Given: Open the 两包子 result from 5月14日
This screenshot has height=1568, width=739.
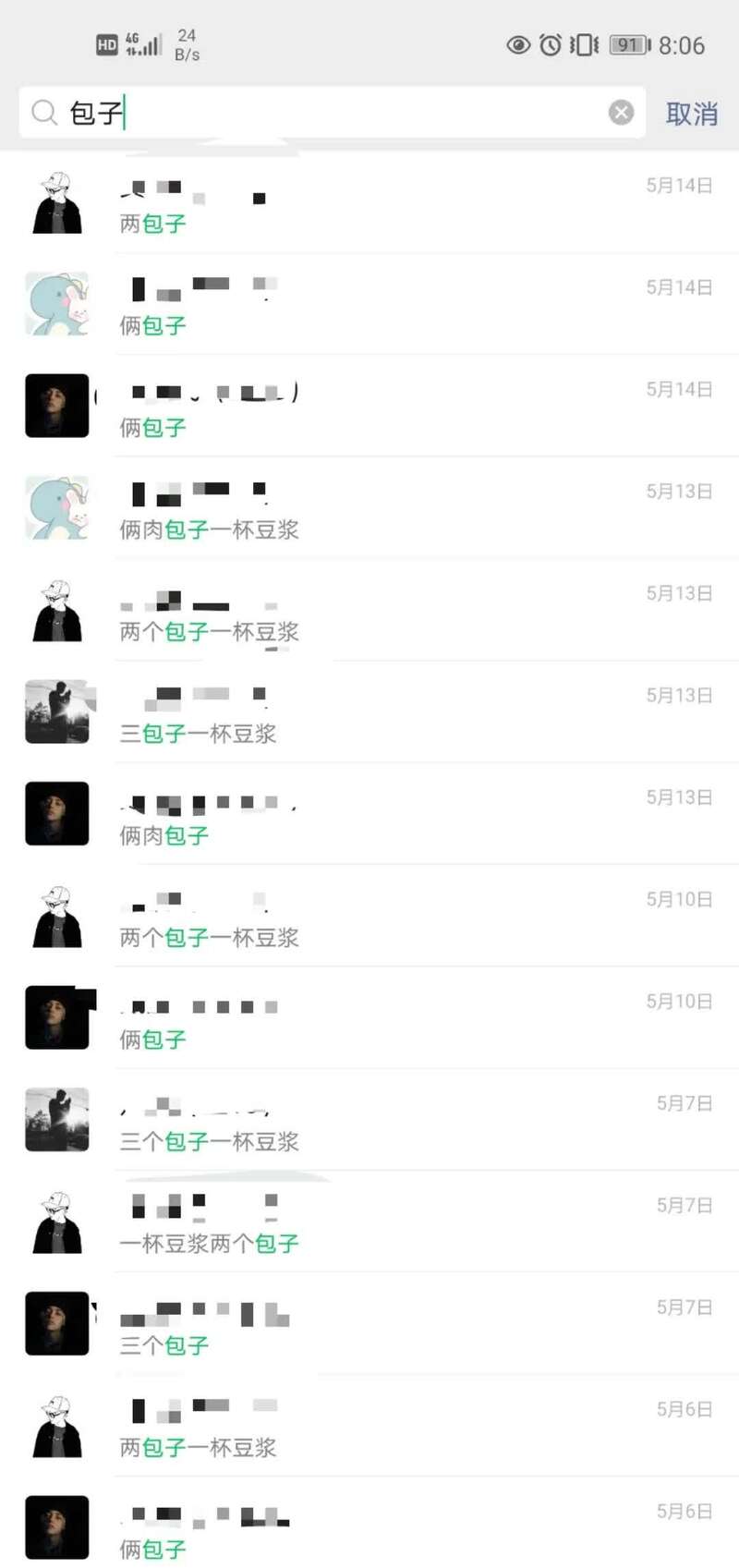Looking at the screenshot, I should tap(369, 203).
